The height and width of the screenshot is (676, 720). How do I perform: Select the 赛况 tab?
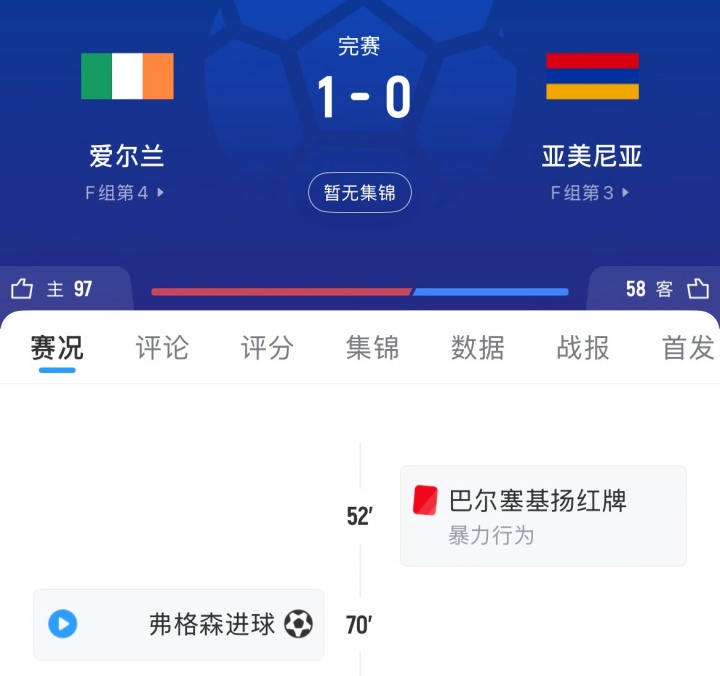click(x=57, y=348)
